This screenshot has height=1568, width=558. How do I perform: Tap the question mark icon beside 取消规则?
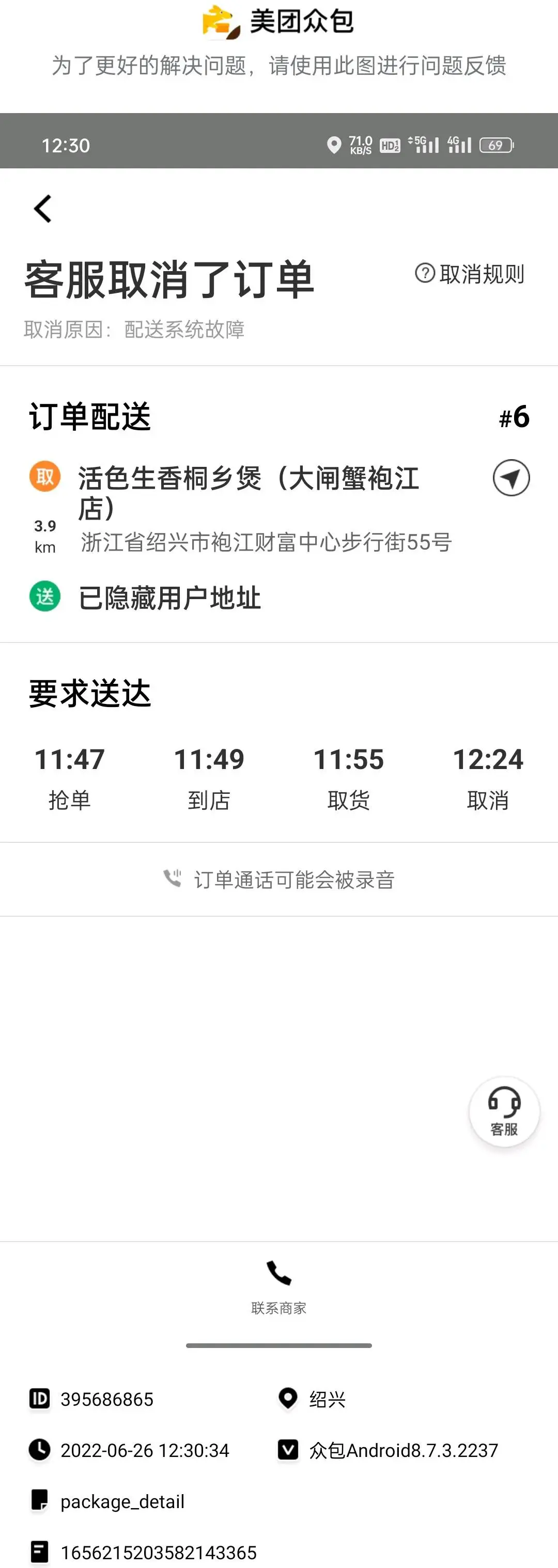click(425, 273)
